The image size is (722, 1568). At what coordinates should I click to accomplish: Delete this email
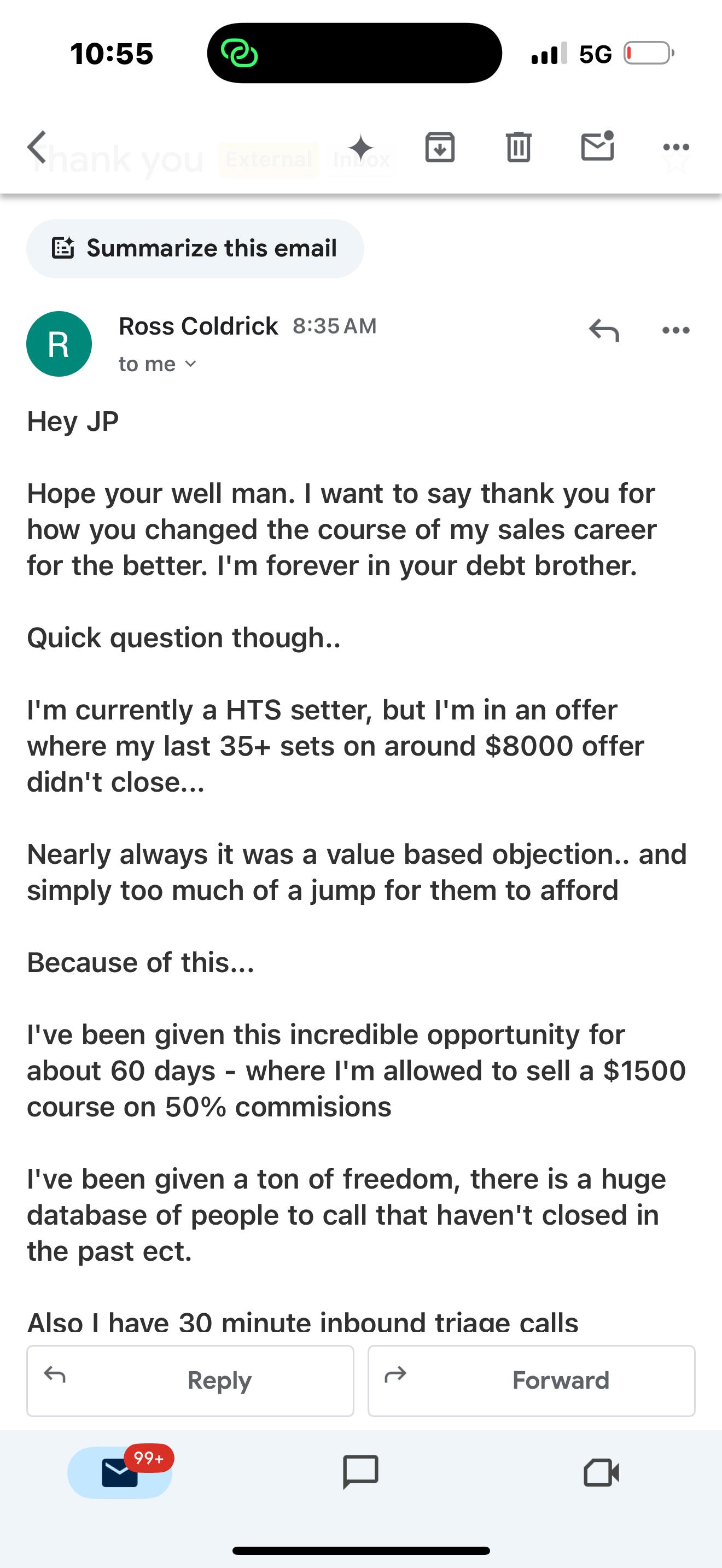coord(519,147)
